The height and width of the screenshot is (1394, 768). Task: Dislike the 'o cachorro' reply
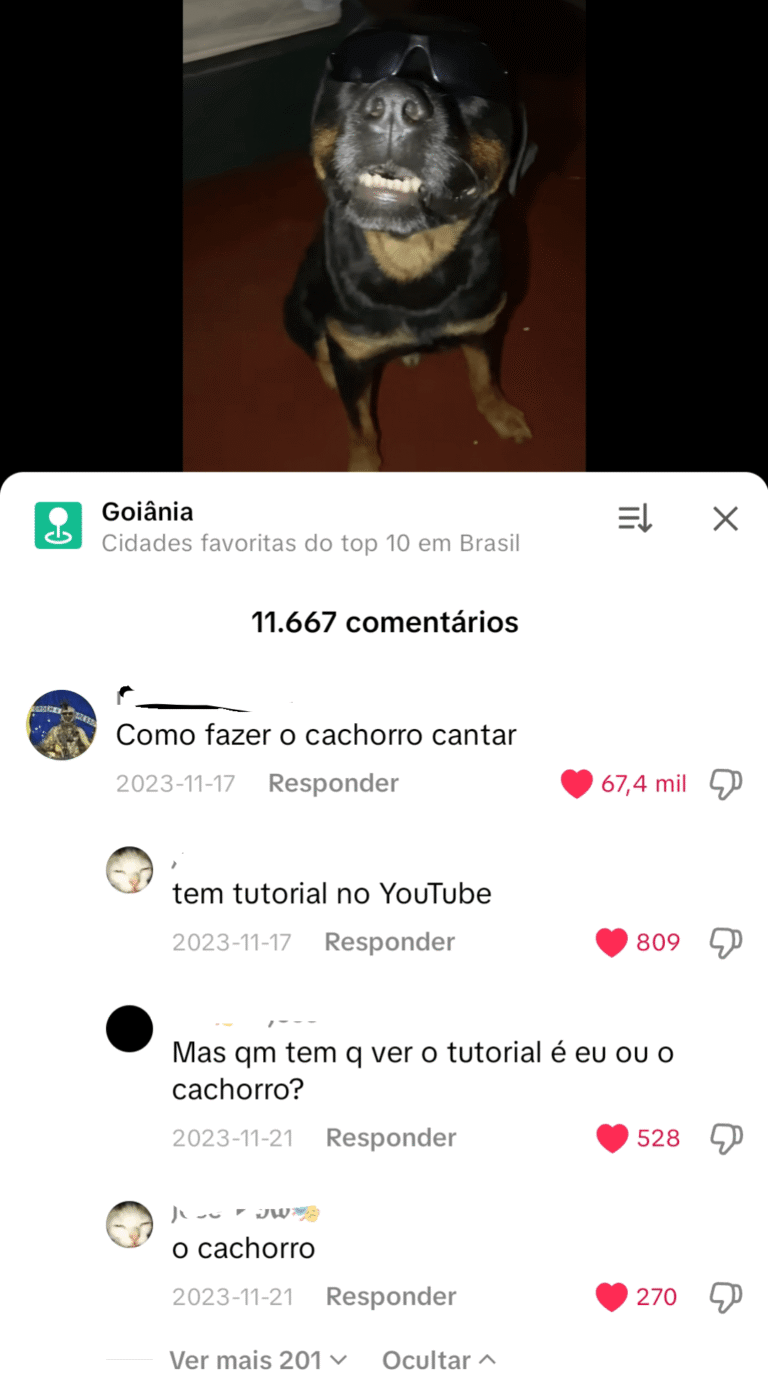coord(725,1297)
